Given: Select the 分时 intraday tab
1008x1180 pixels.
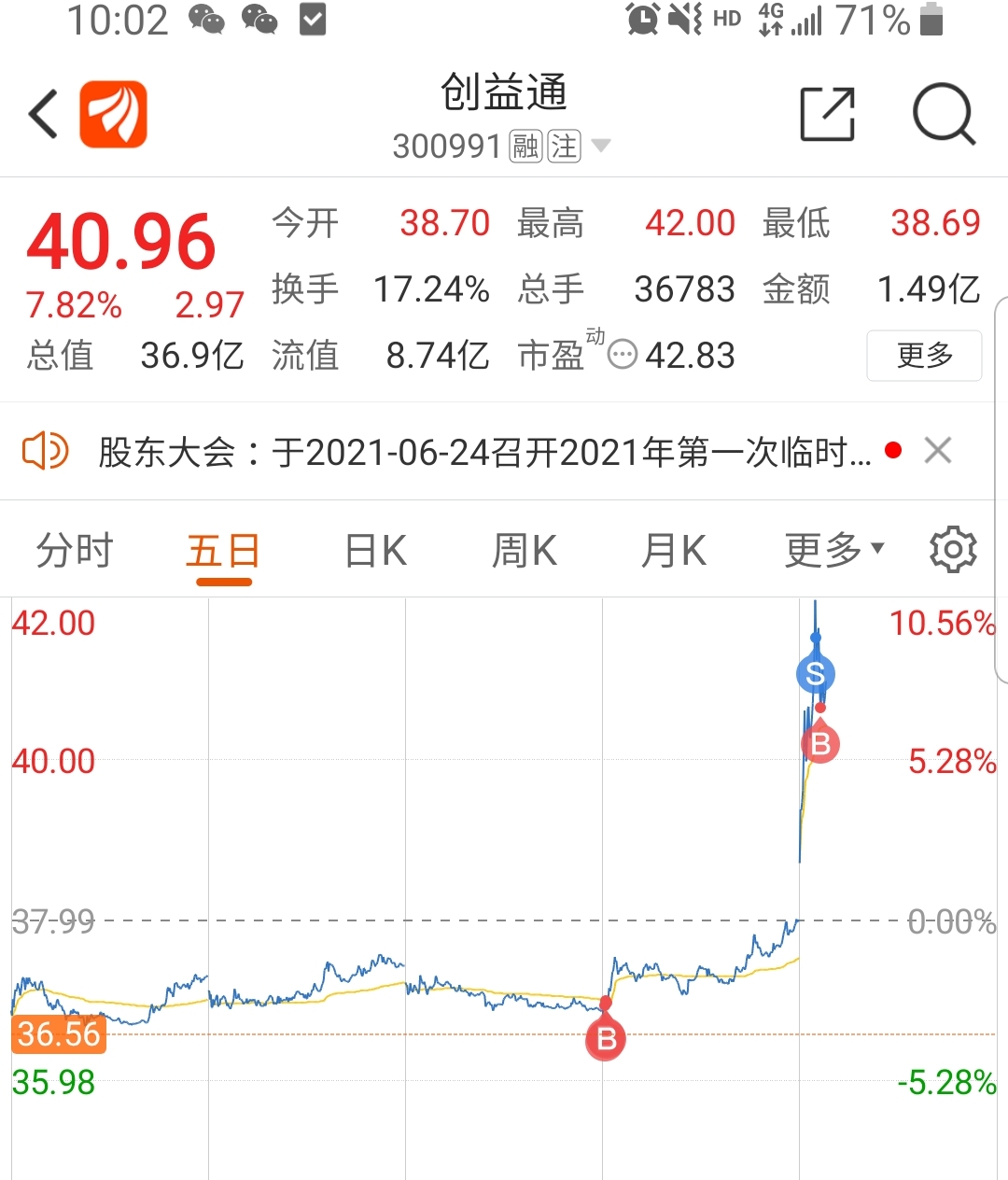Looking at the screenshot, I should [x=75, y=550].
